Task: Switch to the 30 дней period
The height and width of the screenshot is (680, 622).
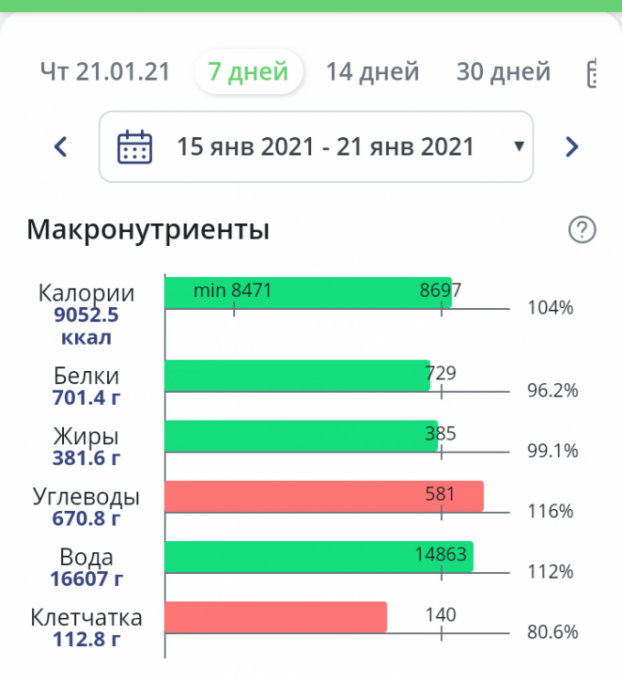Action: (503, 73)
